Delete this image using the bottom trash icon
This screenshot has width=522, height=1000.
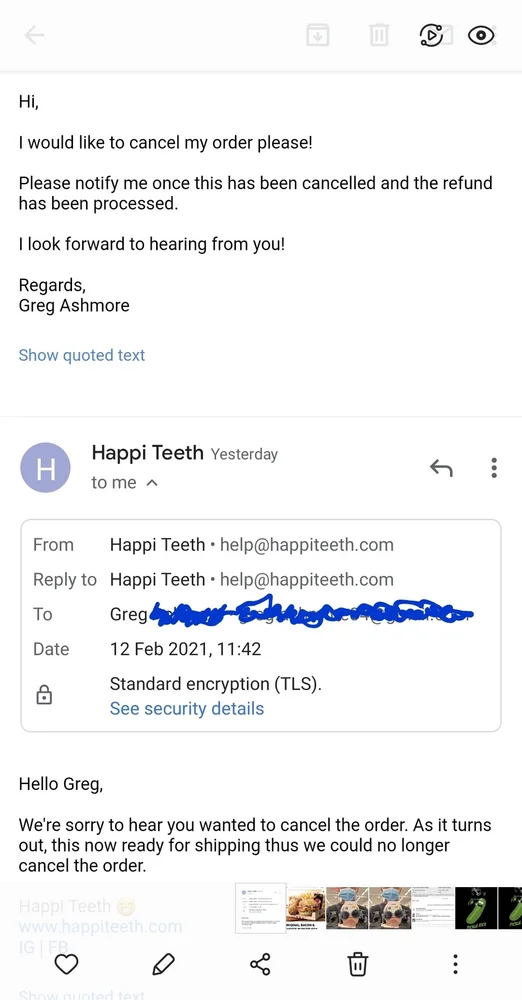pos(358,964)
